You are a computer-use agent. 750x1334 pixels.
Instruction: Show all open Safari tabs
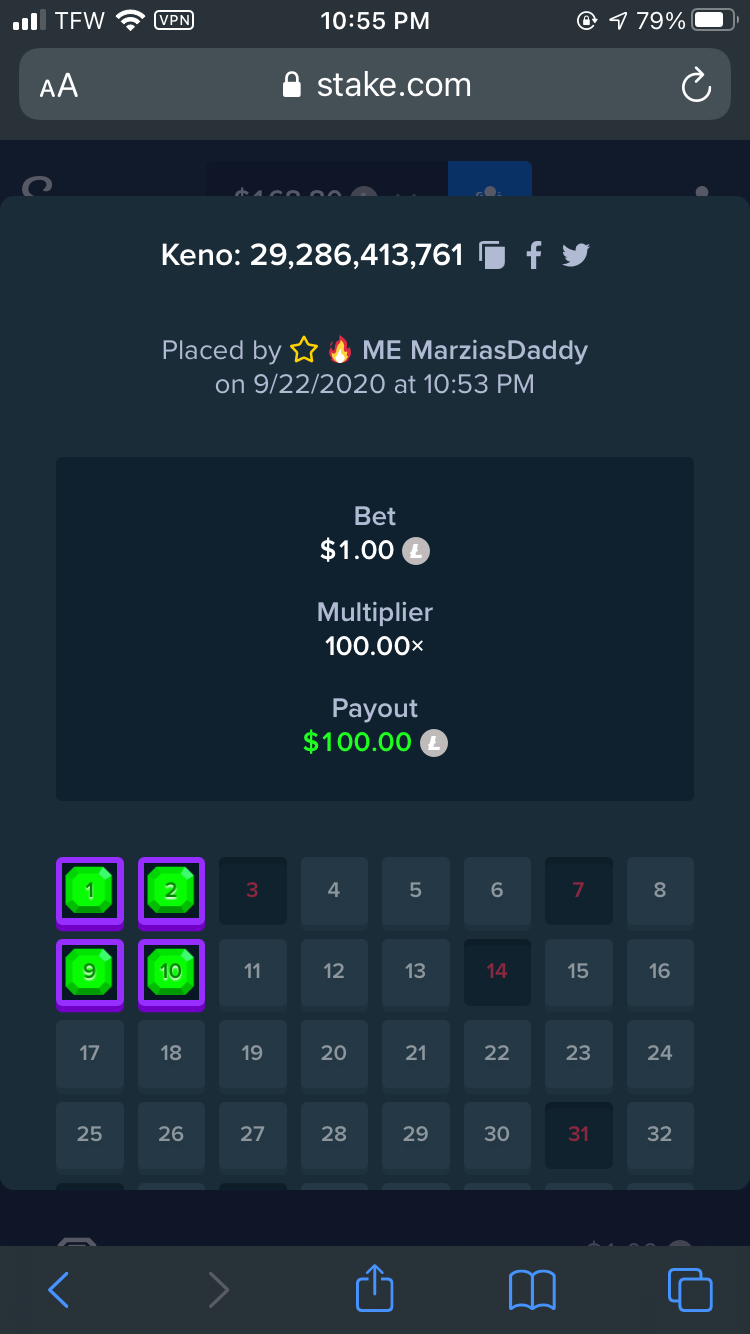coord(690,1290)
